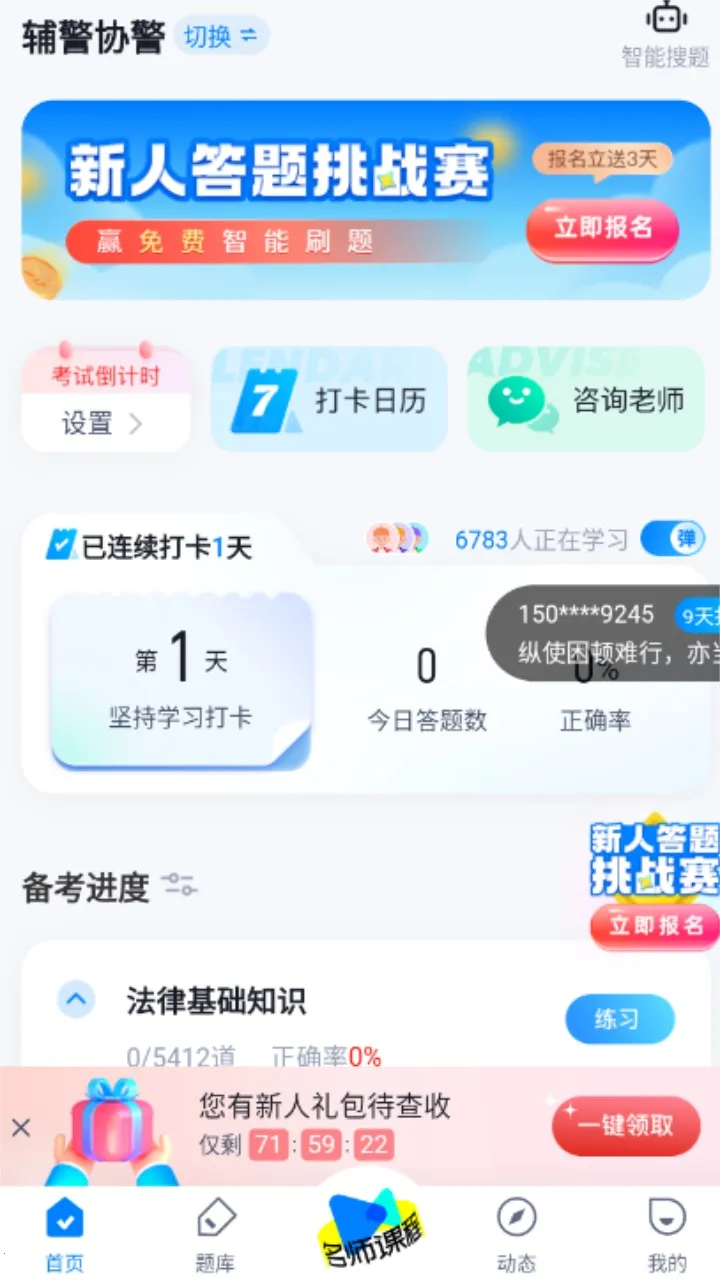Toggle the 弹 danmaku switch
This screenshot has width=720, height=1280.
(672, 539)
